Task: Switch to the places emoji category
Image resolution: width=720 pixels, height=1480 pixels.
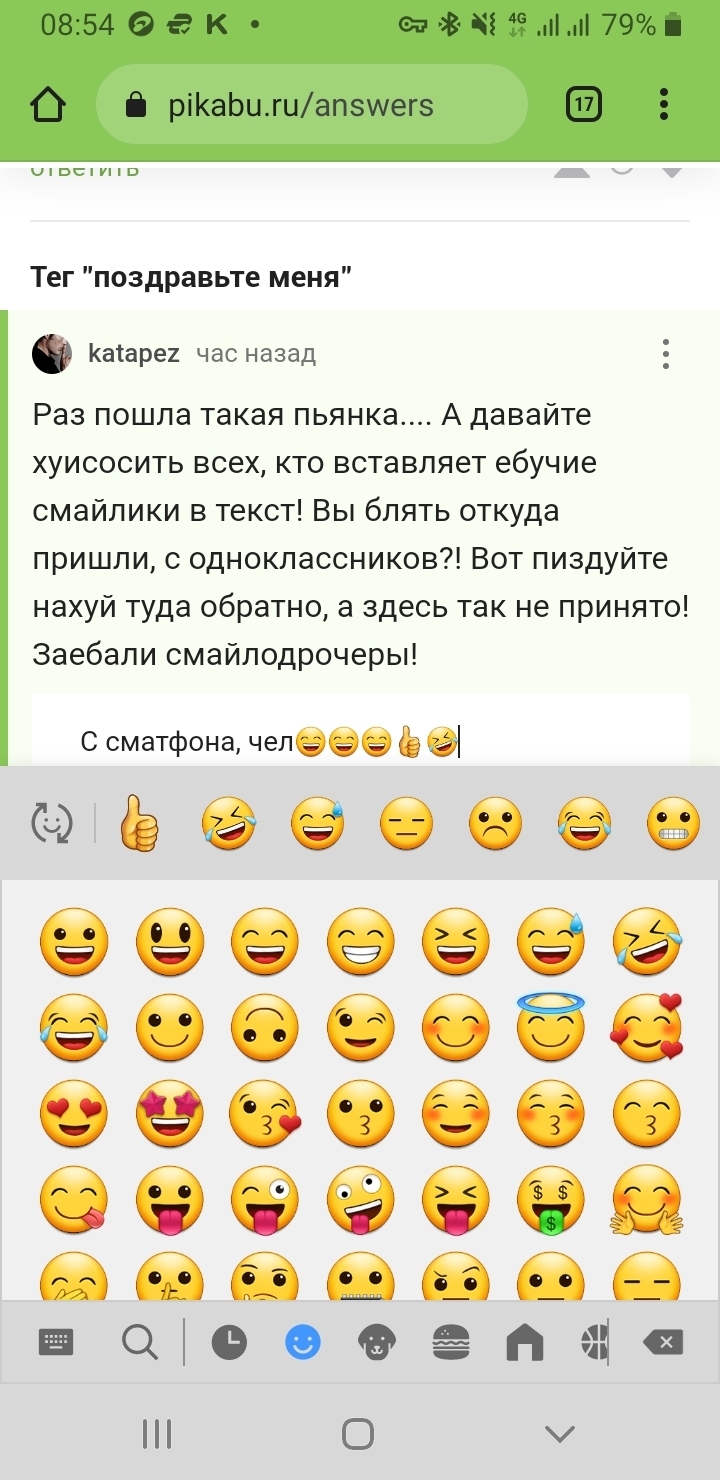Action: 525,1342
